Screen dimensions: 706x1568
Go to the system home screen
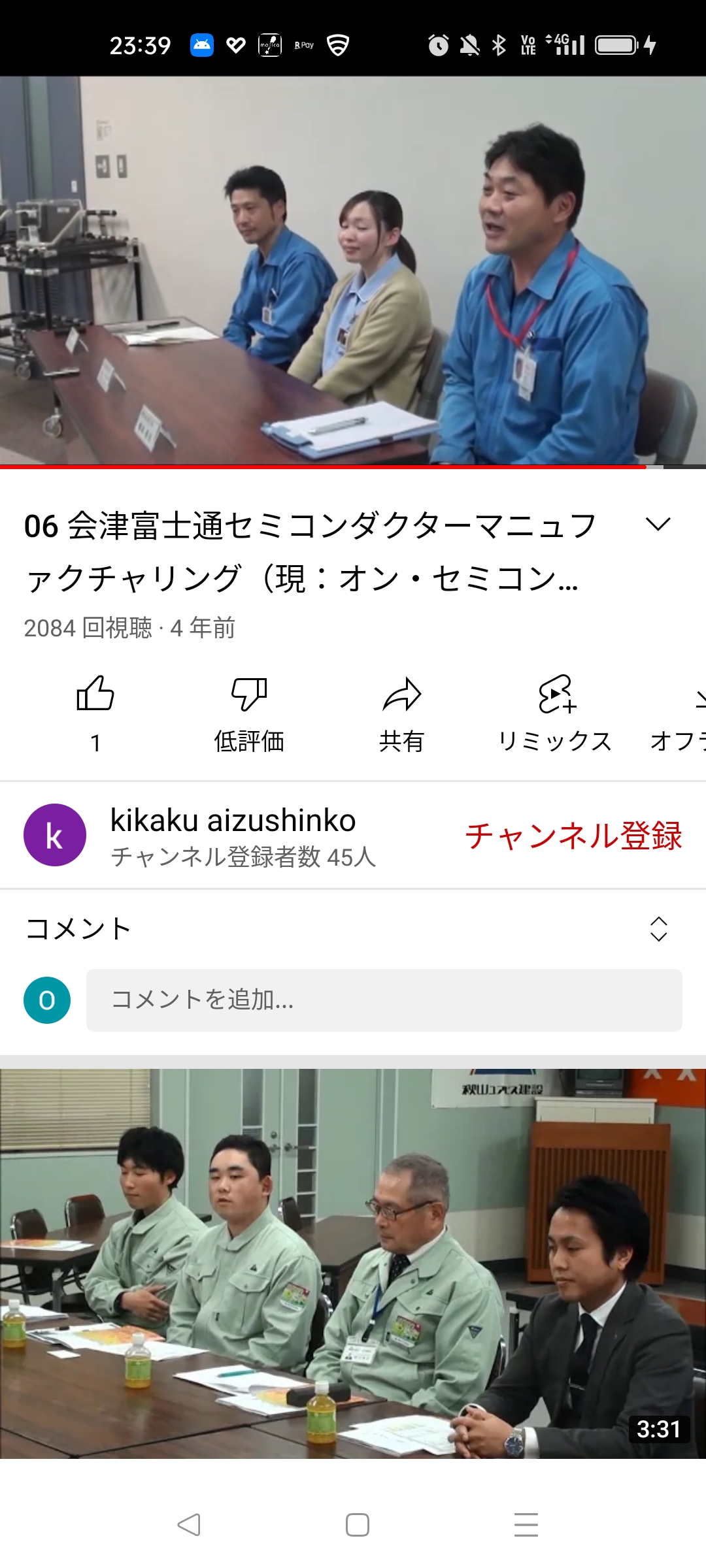tap(358, 1525)
